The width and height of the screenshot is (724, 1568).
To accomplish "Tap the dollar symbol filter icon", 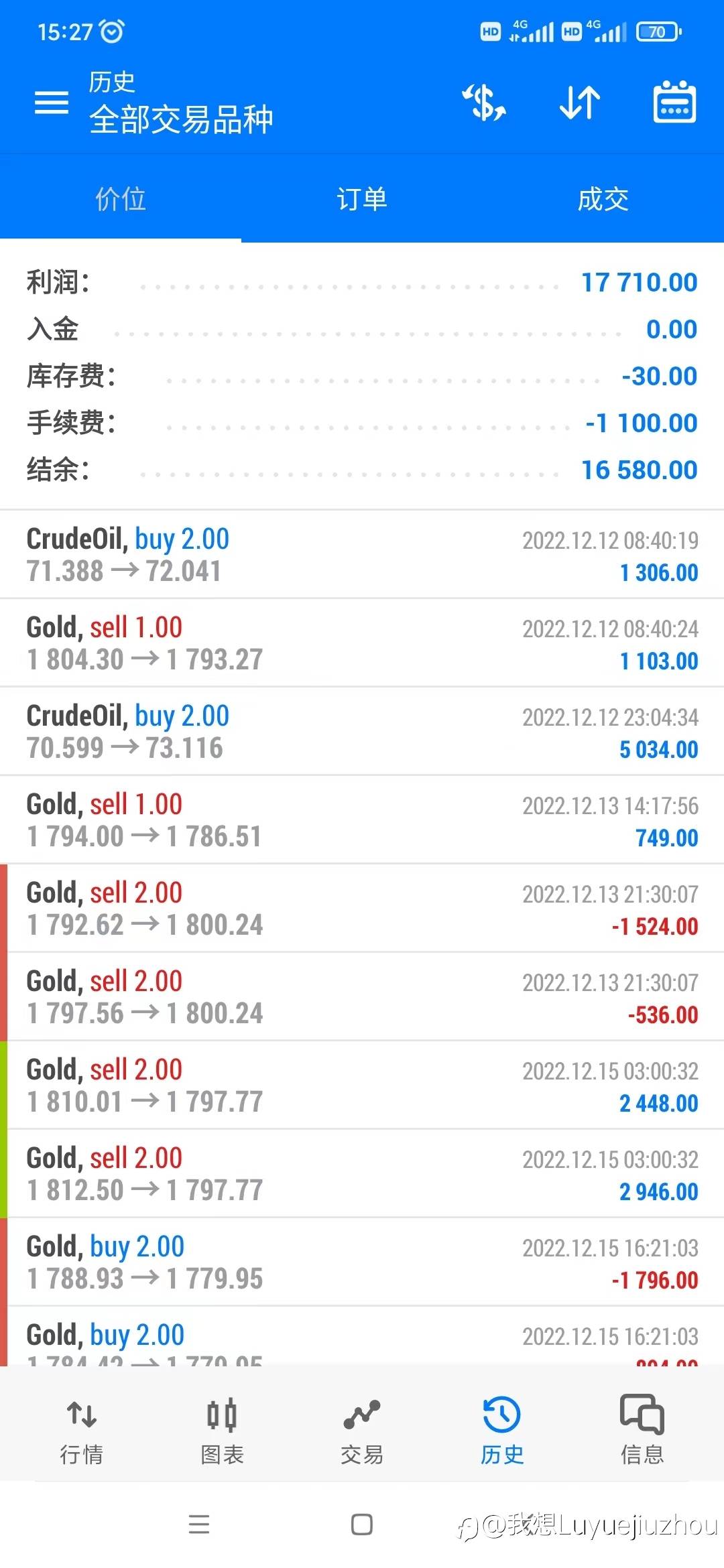I will pyautogui.click(x=484, y=103).
